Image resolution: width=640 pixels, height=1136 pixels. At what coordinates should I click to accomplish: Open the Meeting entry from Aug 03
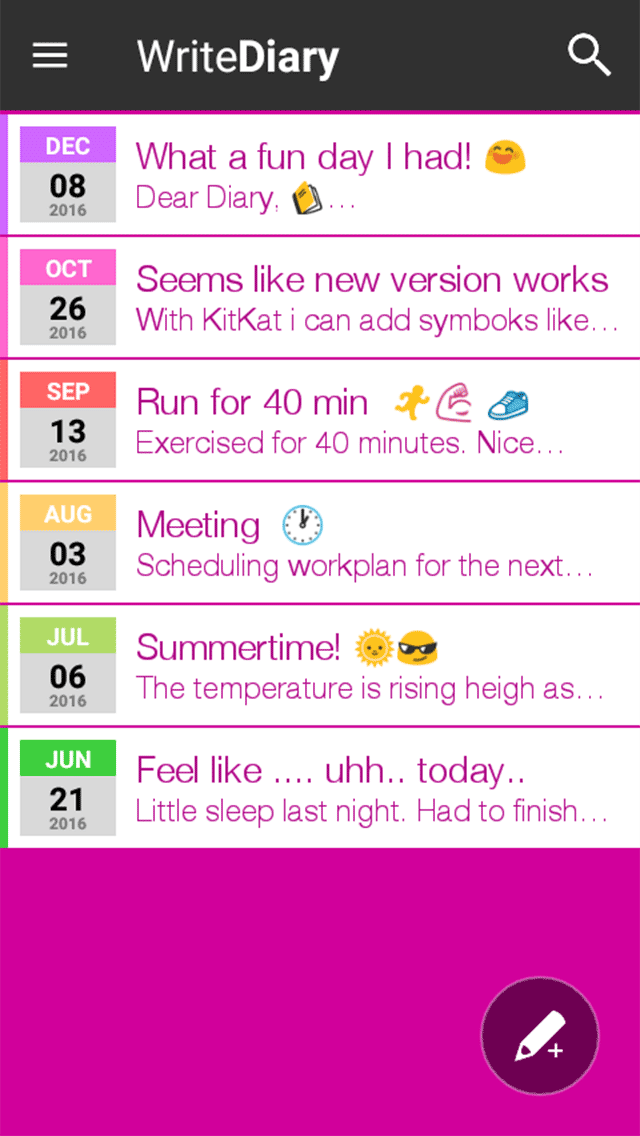pos(320,542)
